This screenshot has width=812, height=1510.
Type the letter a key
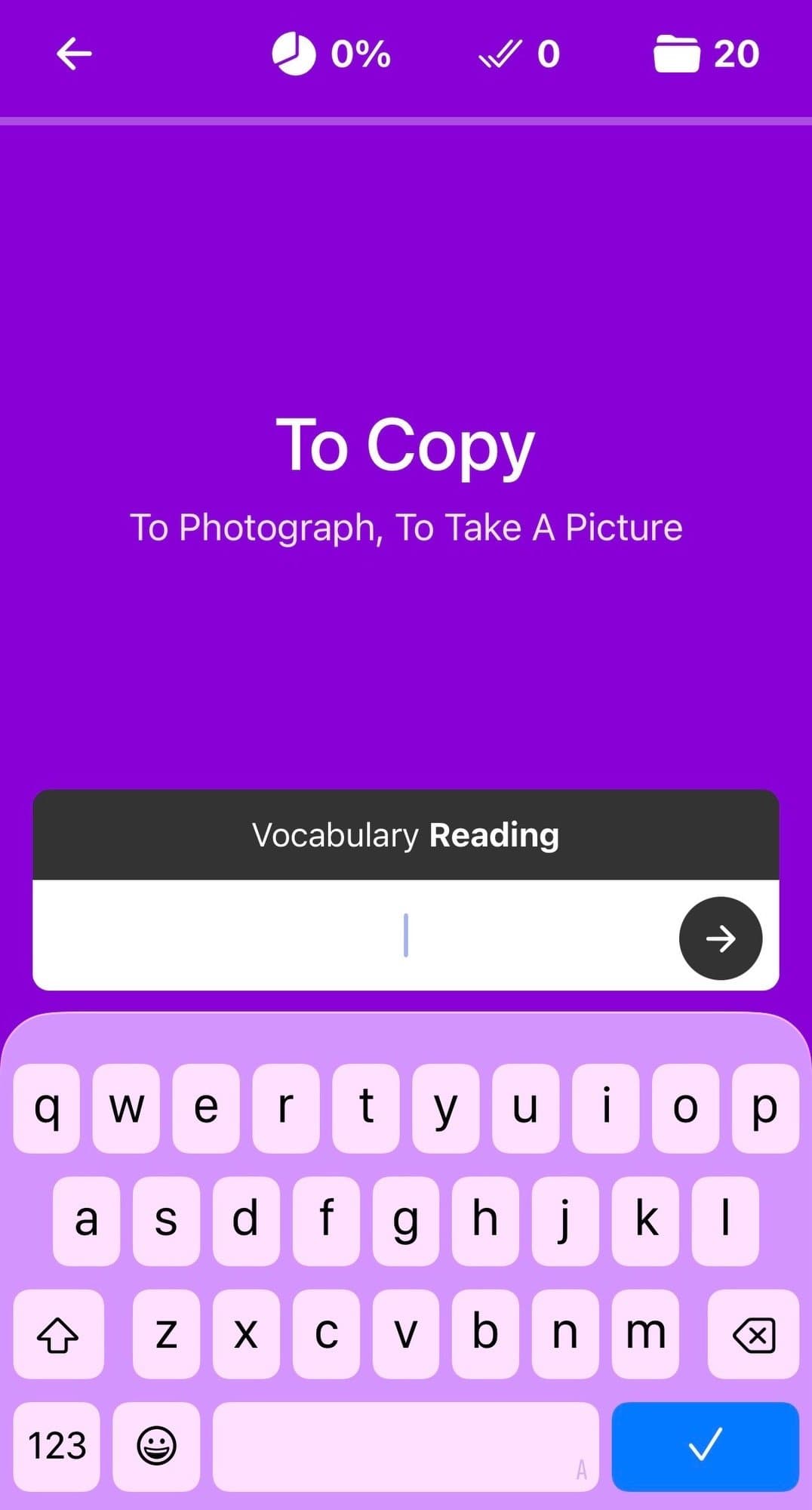[86, 1221]
